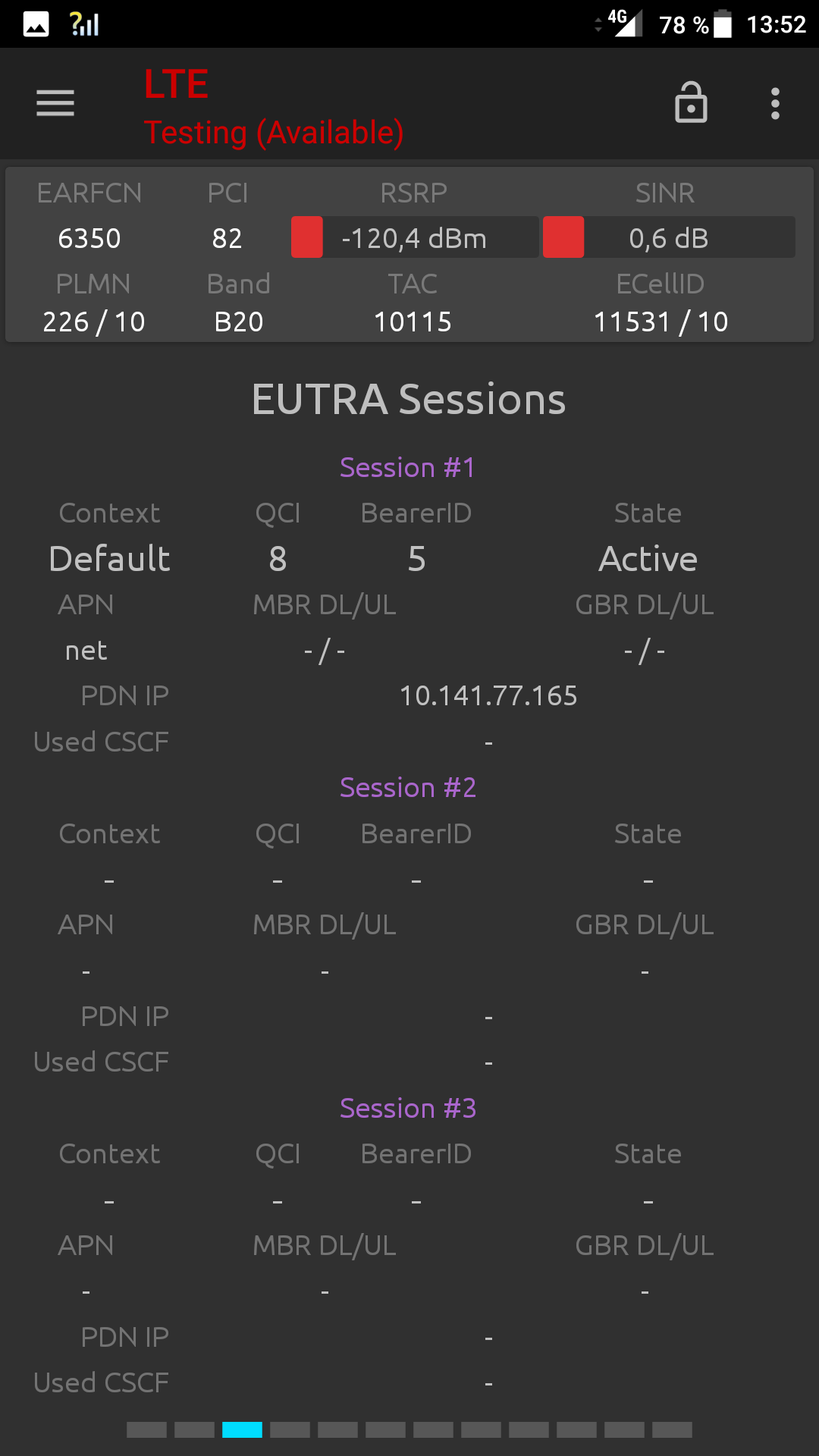The width and height of the screenshot is (819, 1456).
Task: Open the hamburger drawer menu
Action: pos(55,103)
